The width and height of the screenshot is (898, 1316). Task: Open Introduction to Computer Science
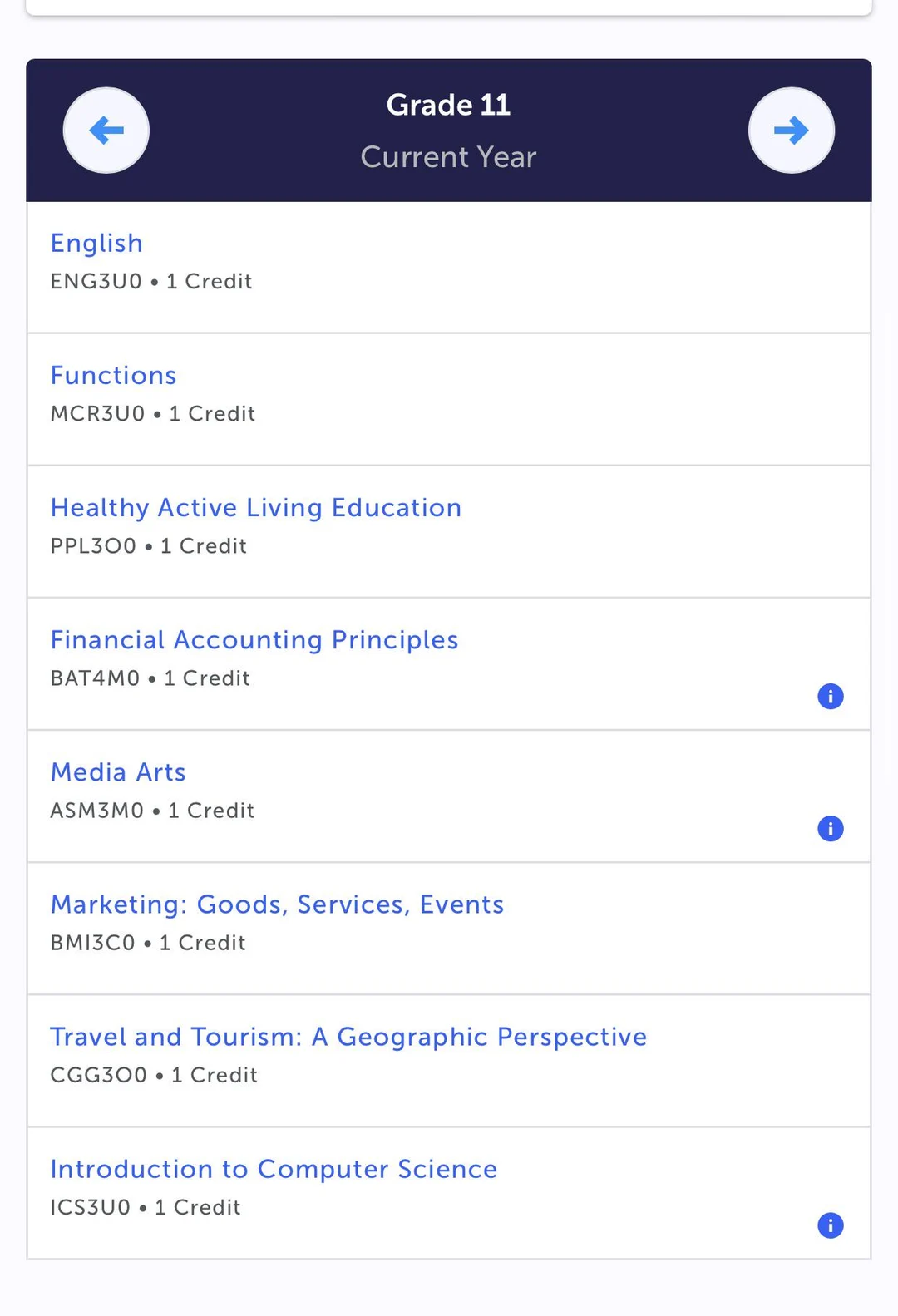coord(274,1169)
